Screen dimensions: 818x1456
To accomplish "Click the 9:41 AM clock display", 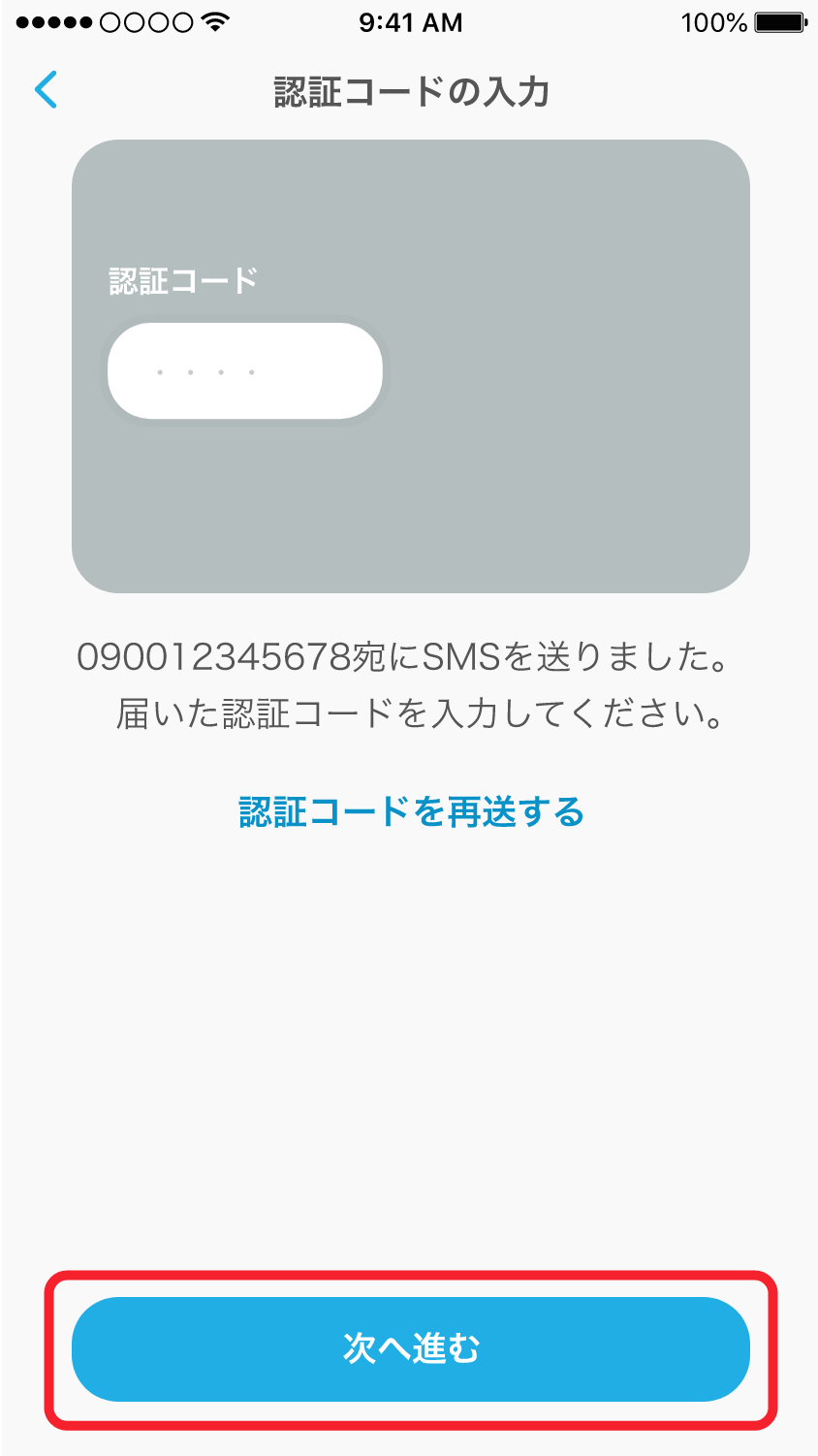I will coord(409,21).
